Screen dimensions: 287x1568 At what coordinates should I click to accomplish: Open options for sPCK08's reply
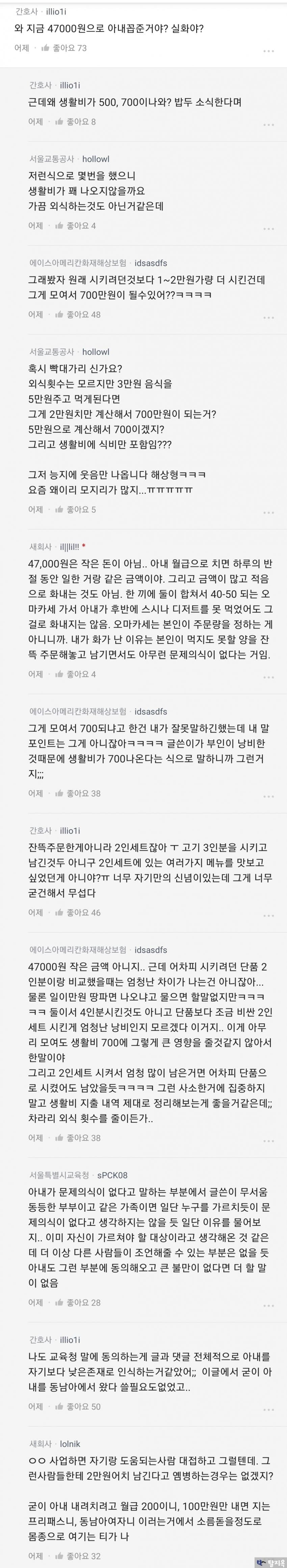tap(267, 1305)
